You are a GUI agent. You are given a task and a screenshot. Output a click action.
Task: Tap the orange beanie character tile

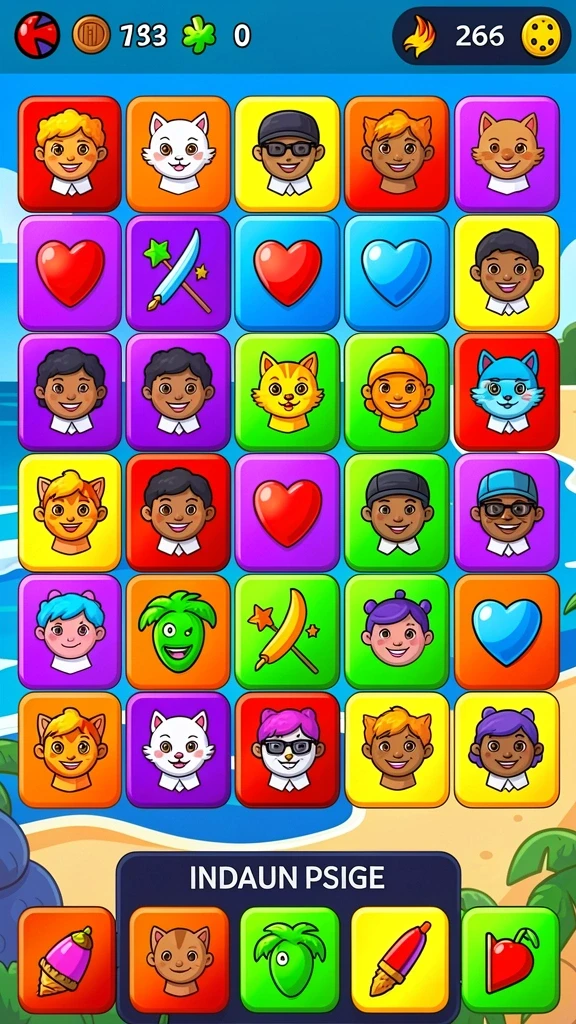click(x=396, y=392)
